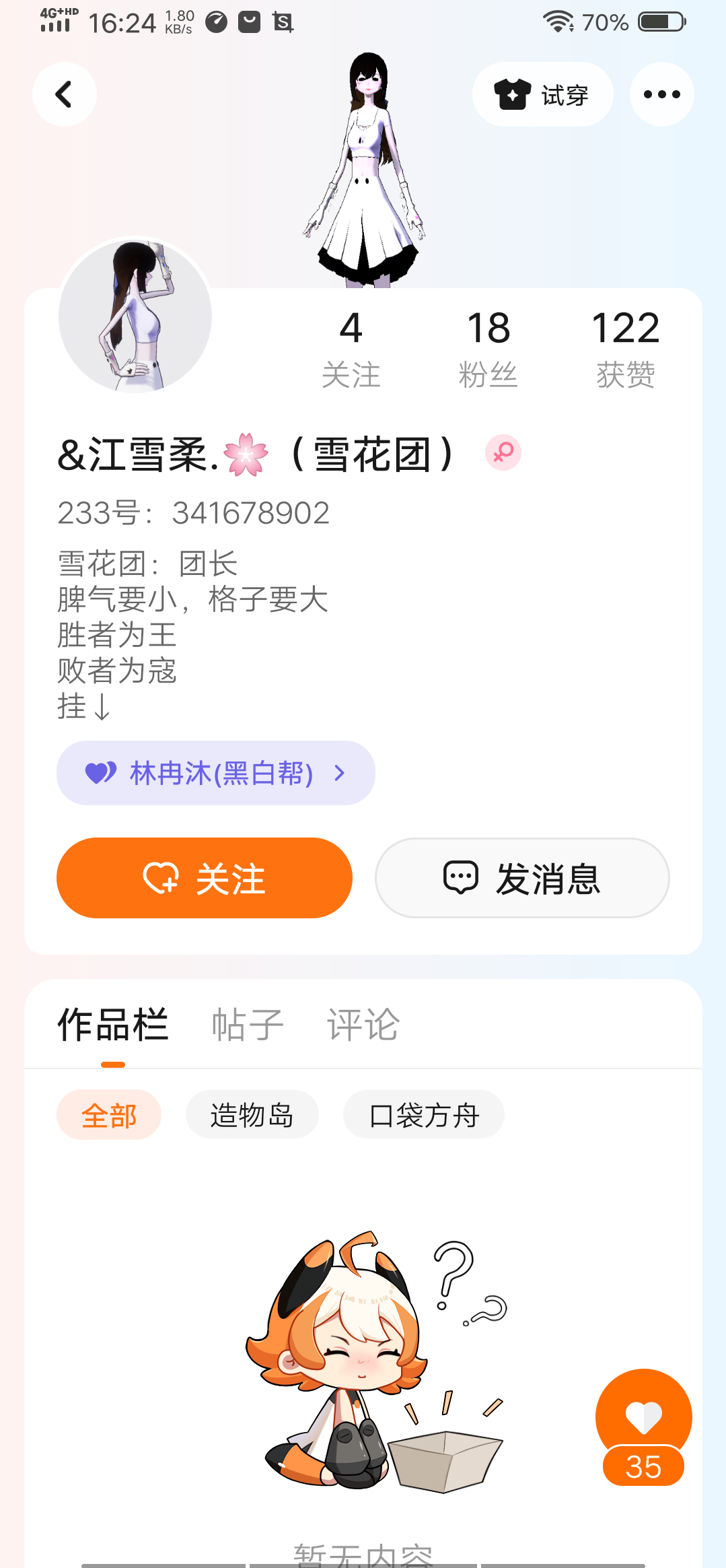The width and height of the screenshot is (726, 1568).
Task: Follow this user with 关注 button
Action: (205, 878)
